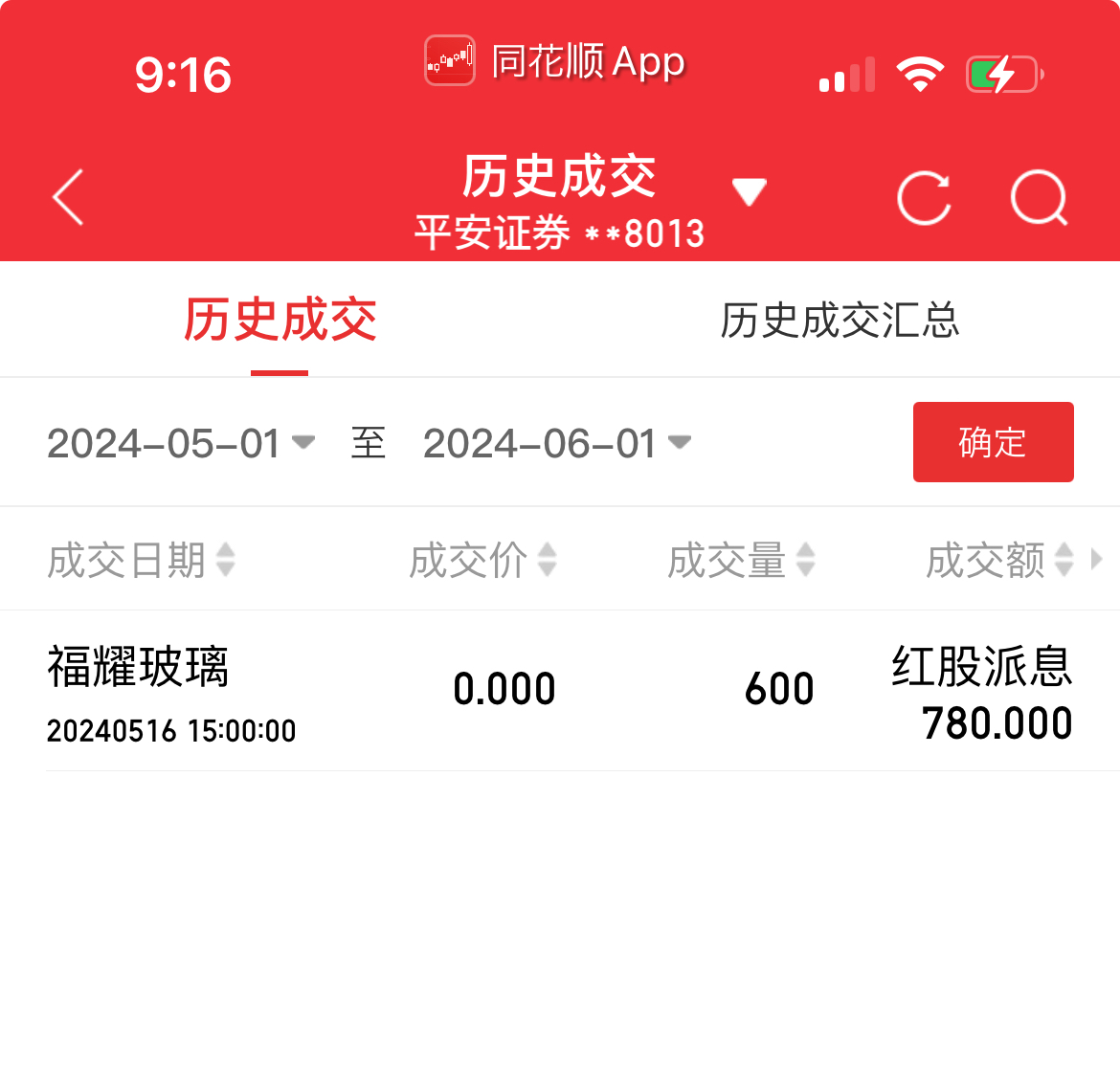Select the 历史成交 tab

280,321
